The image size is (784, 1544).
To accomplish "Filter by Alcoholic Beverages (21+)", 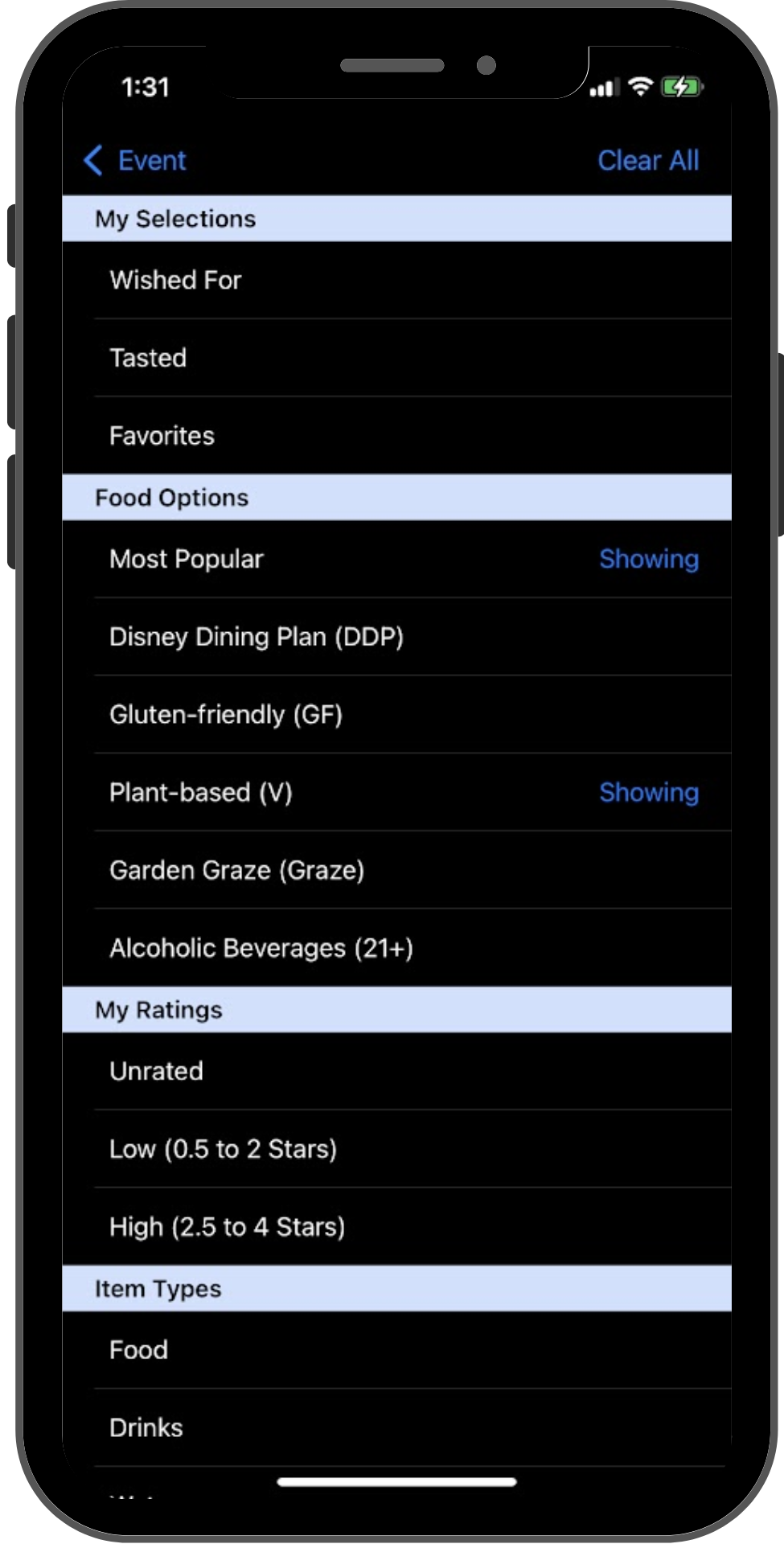I will 396,948.
